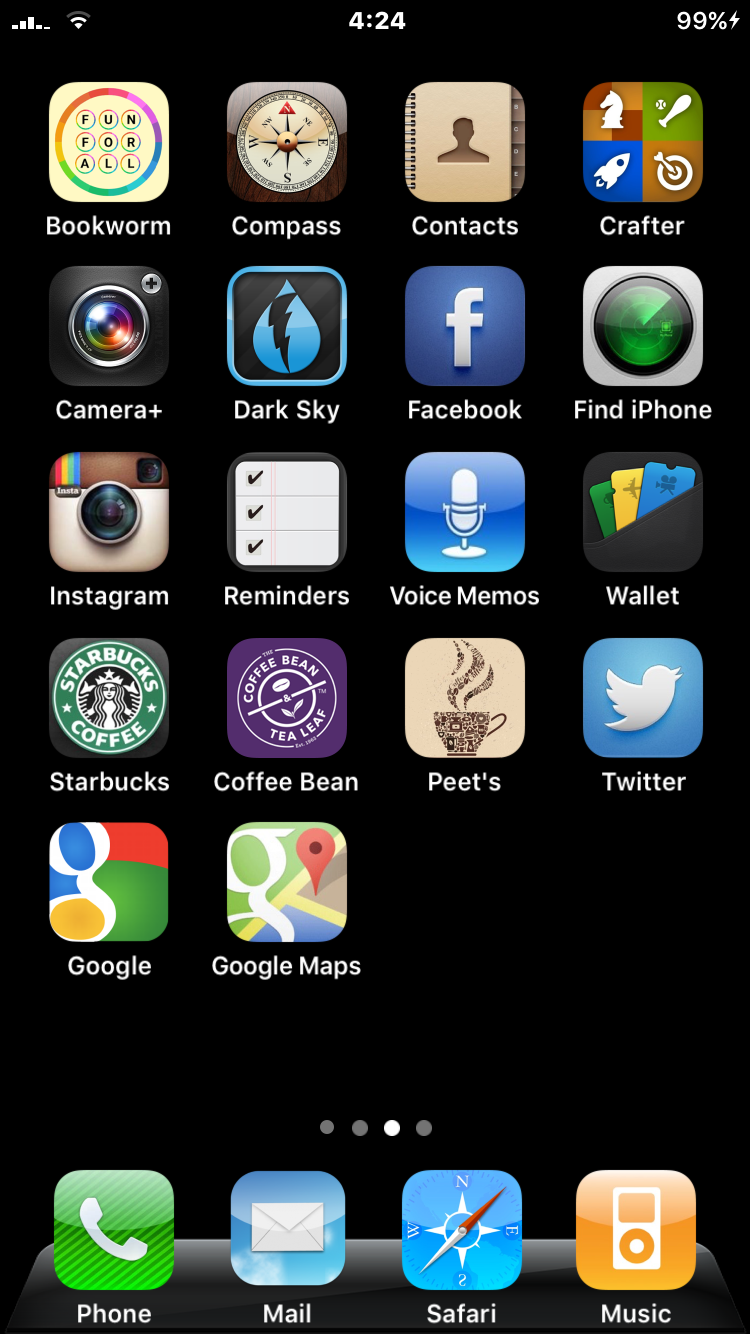Tap the Phone app in the dock
This screenshot has width=750, height=1334.
coord(114,1230)
